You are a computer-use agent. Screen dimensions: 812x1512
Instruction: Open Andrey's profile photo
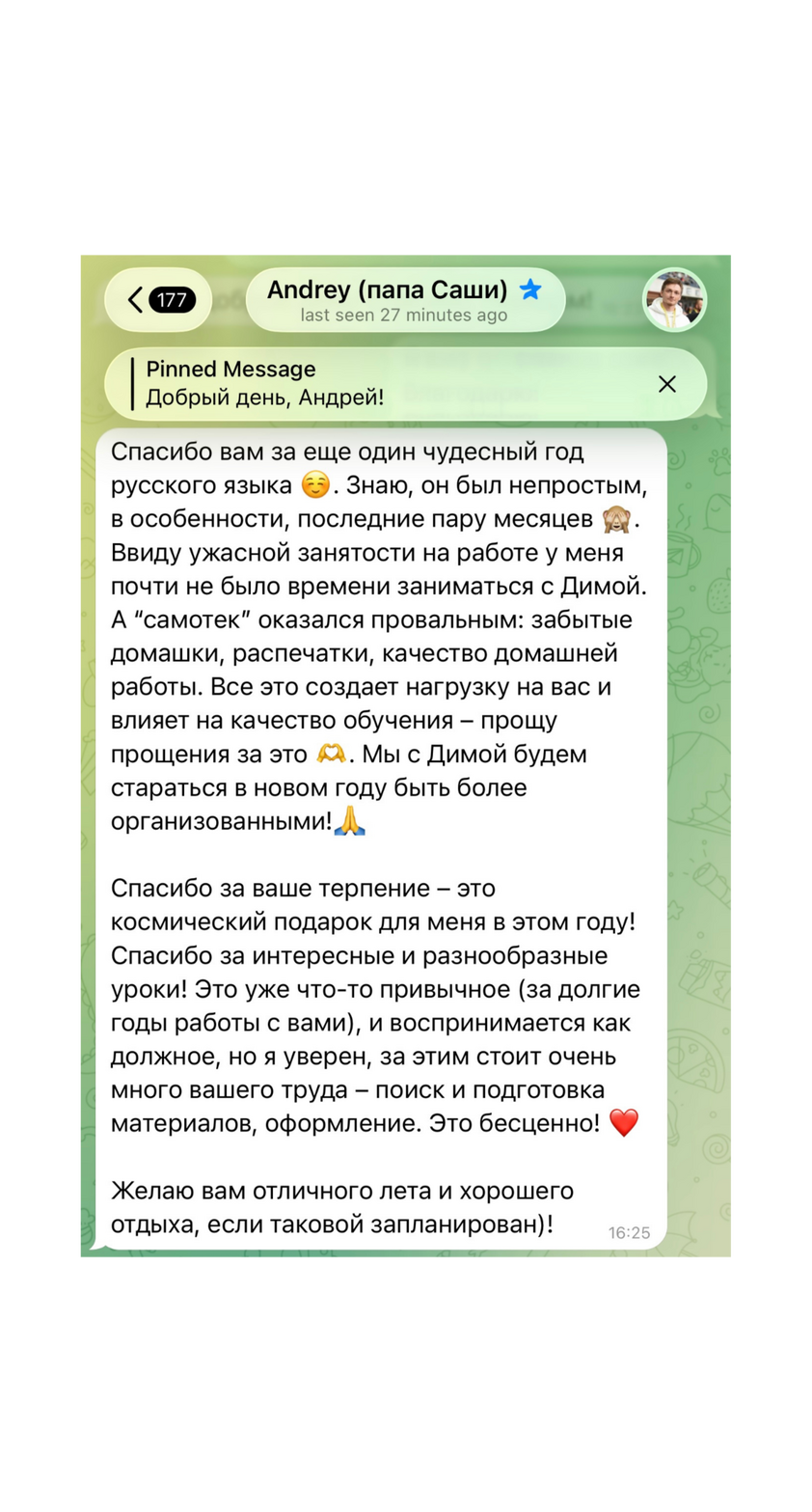tap(674, 300)
